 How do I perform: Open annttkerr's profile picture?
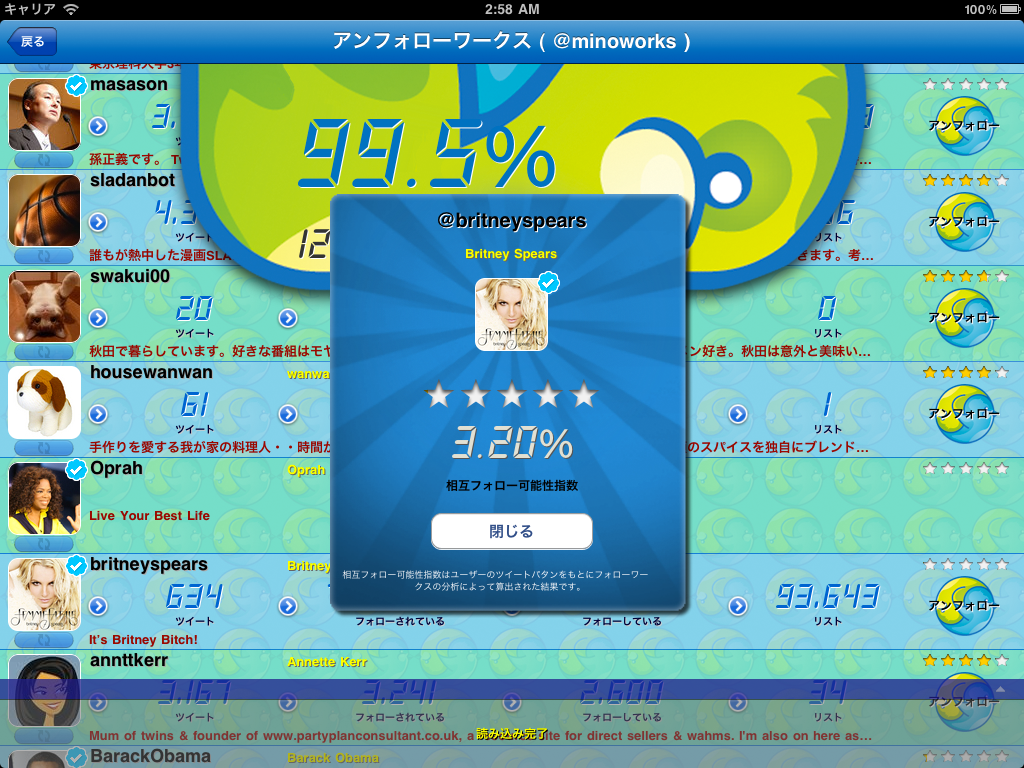(44, 690)
